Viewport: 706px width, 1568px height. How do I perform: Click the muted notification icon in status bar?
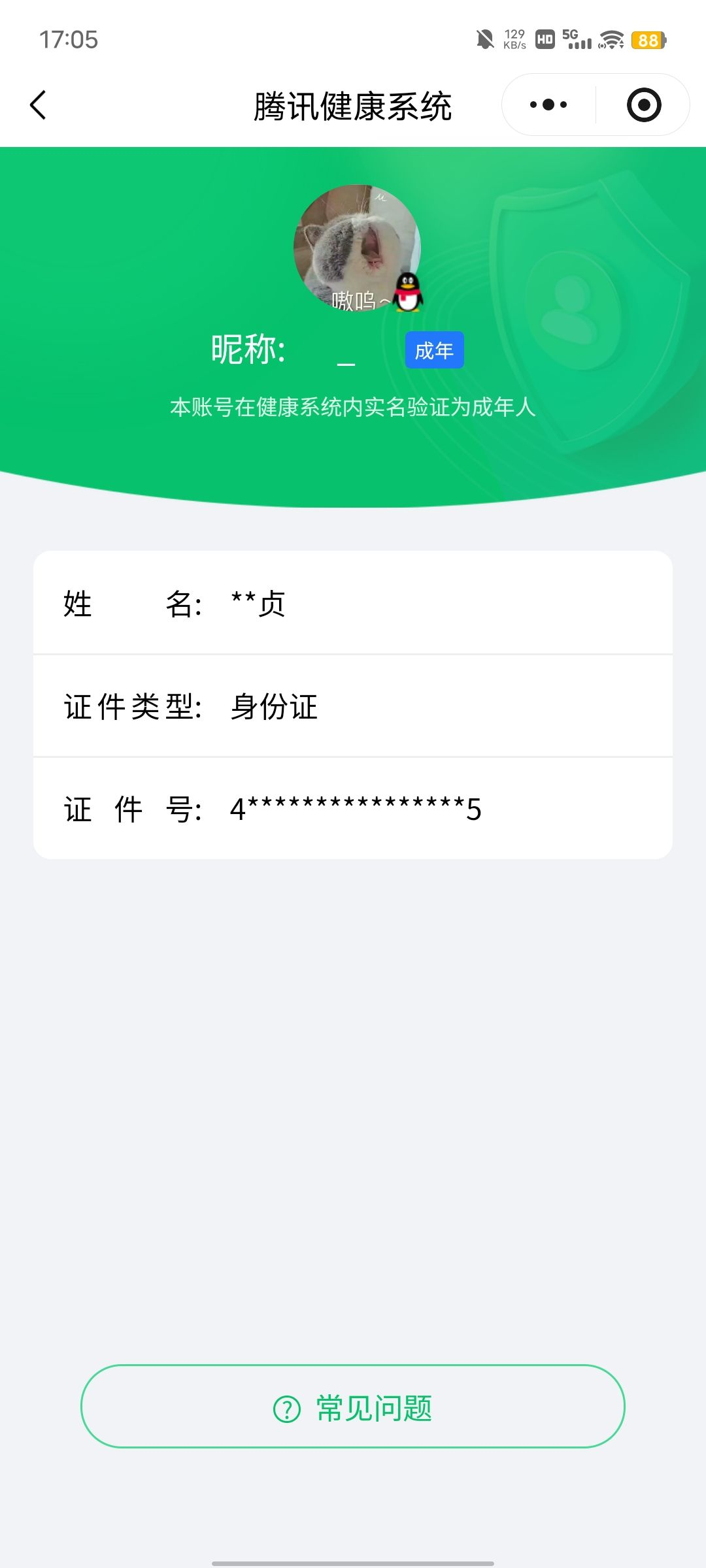484,41
